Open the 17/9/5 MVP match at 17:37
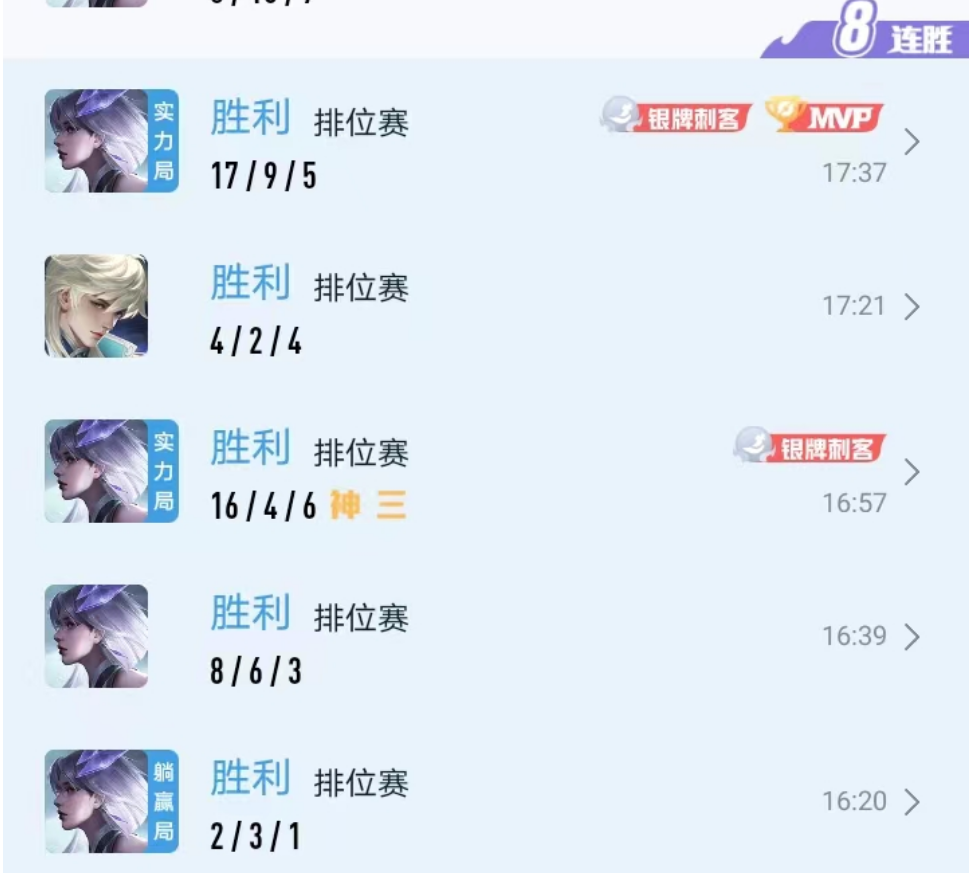This screenshot has width=974, height=873. pyautogui.click(x=910, y=142)
